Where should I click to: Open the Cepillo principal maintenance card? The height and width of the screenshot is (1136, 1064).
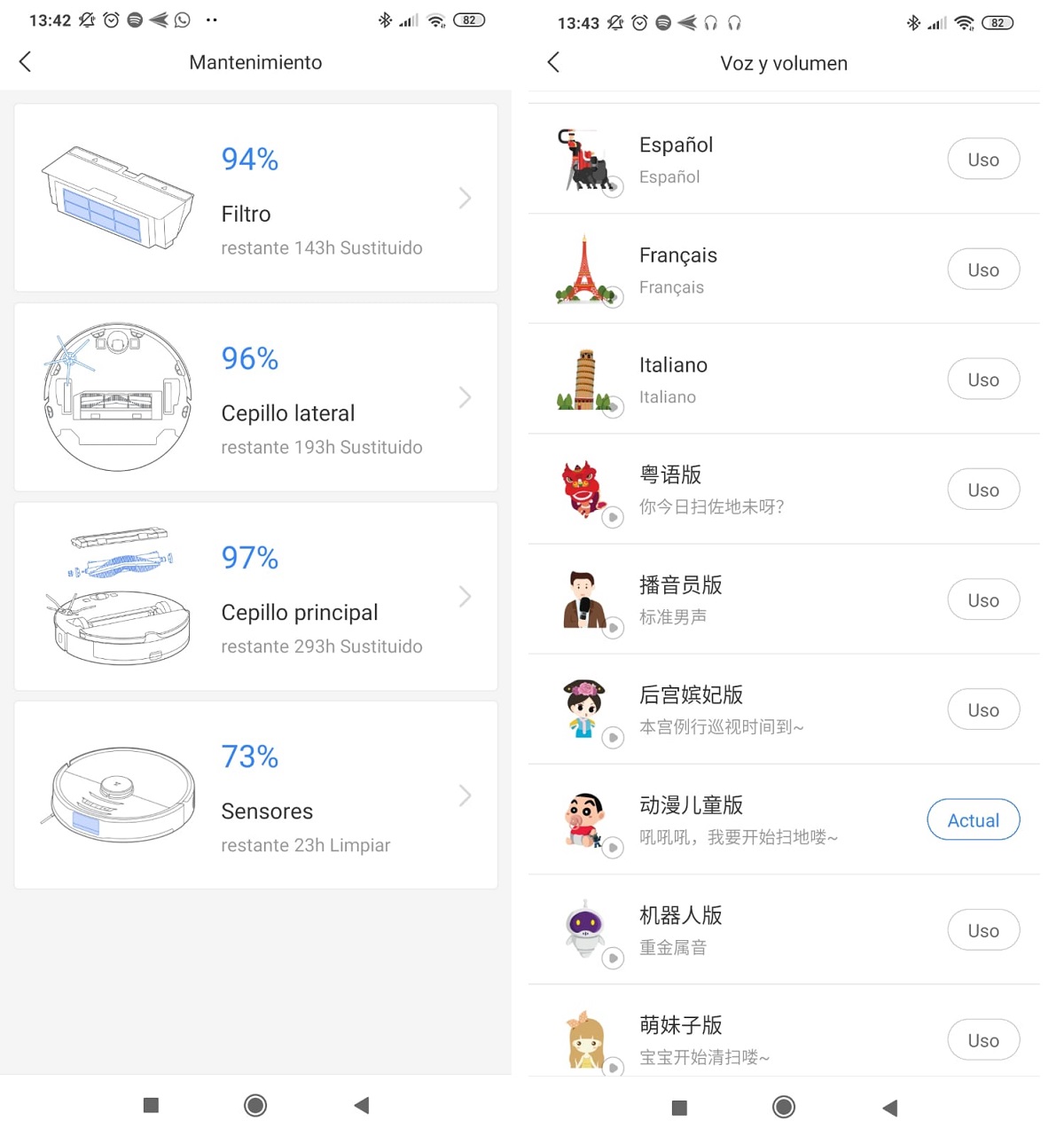click(255, 596)
